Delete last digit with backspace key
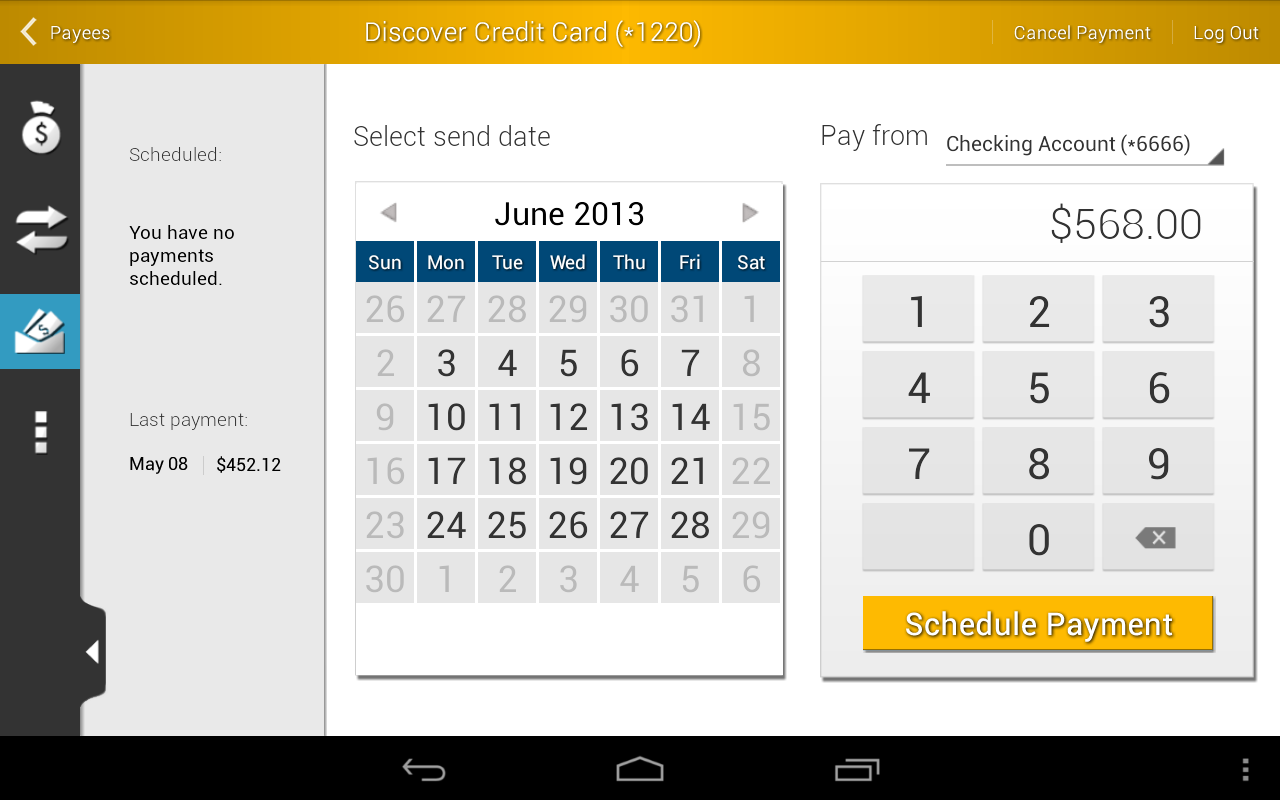This screenshot has width=1280, height=800. click(1158, 538)
